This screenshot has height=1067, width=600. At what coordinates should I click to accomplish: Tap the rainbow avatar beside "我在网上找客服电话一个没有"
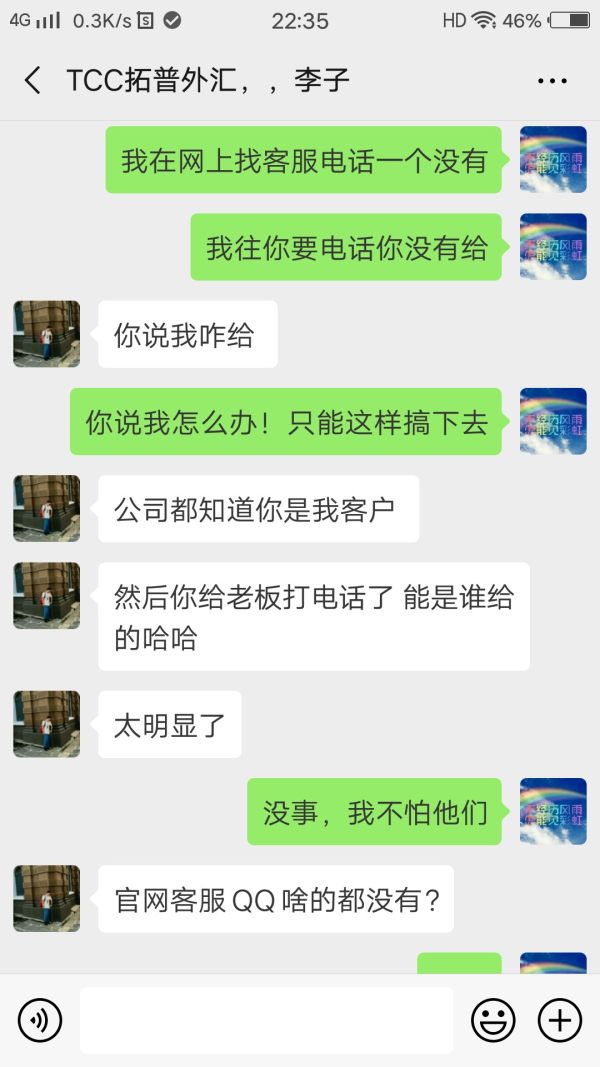[553, 160]
